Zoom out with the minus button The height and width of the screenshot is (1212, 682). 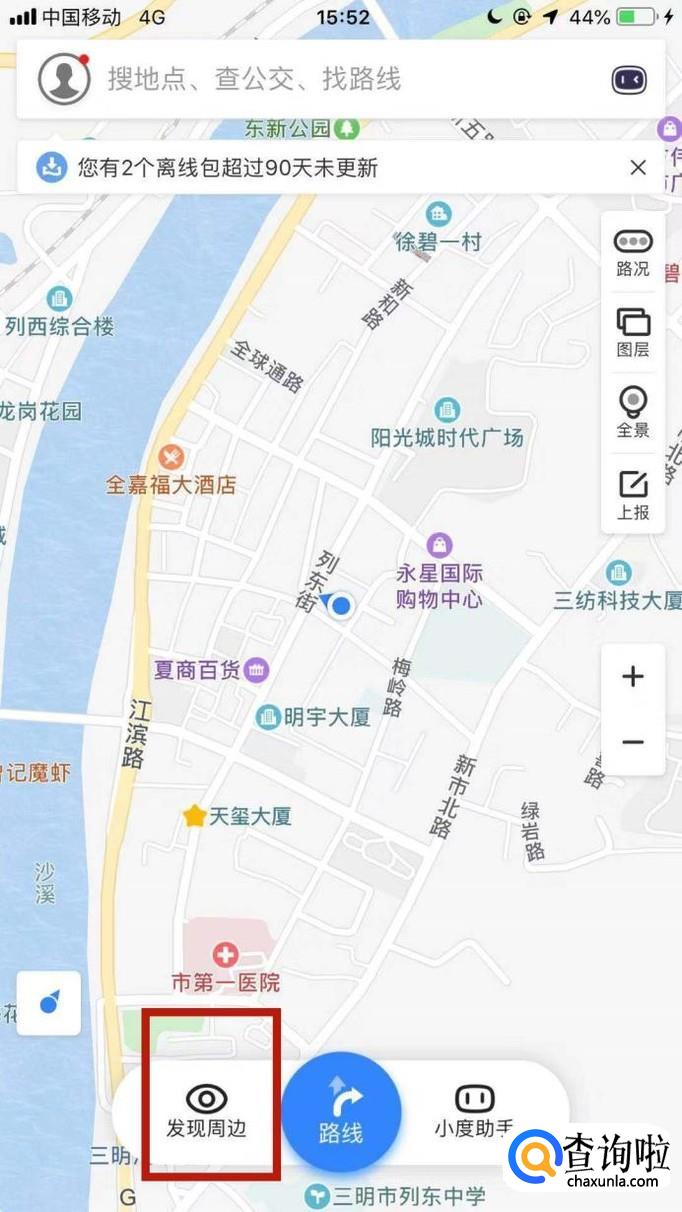[632, 742]
